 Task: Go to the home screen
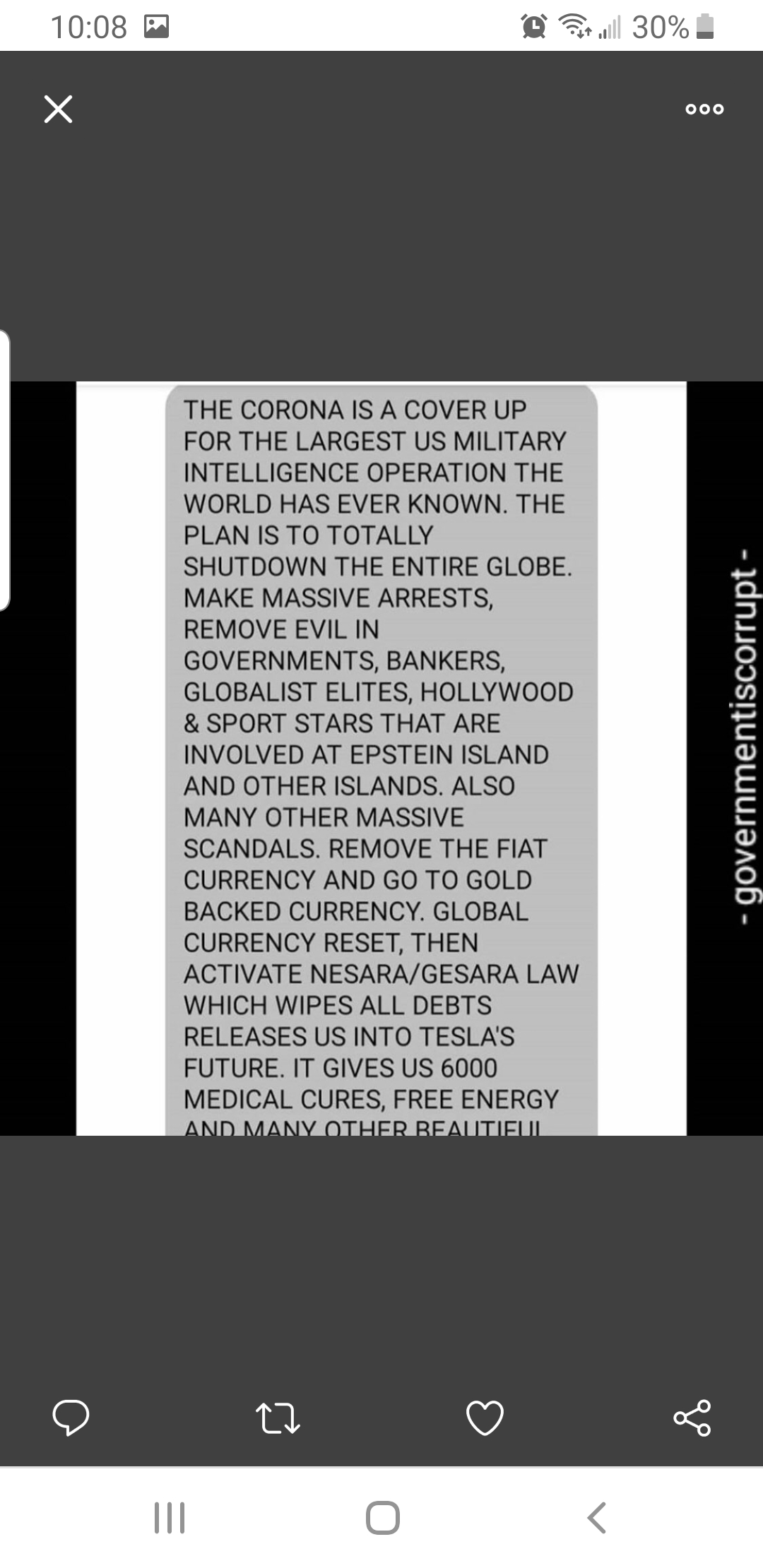tap(382, 1517)
